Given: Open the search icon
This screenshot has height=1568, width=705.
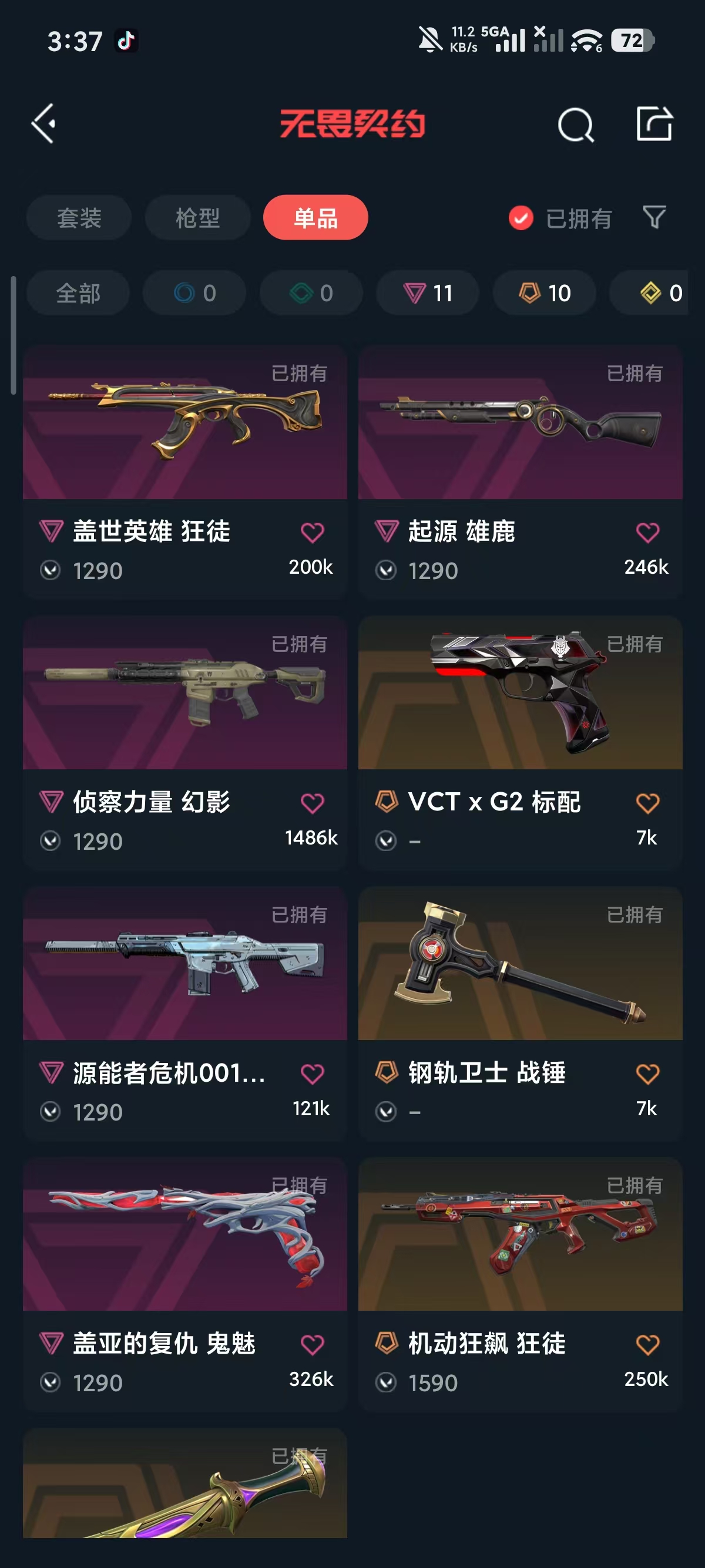Looking at the screenshot, I should pyautogui.click(x=575, y=125).
